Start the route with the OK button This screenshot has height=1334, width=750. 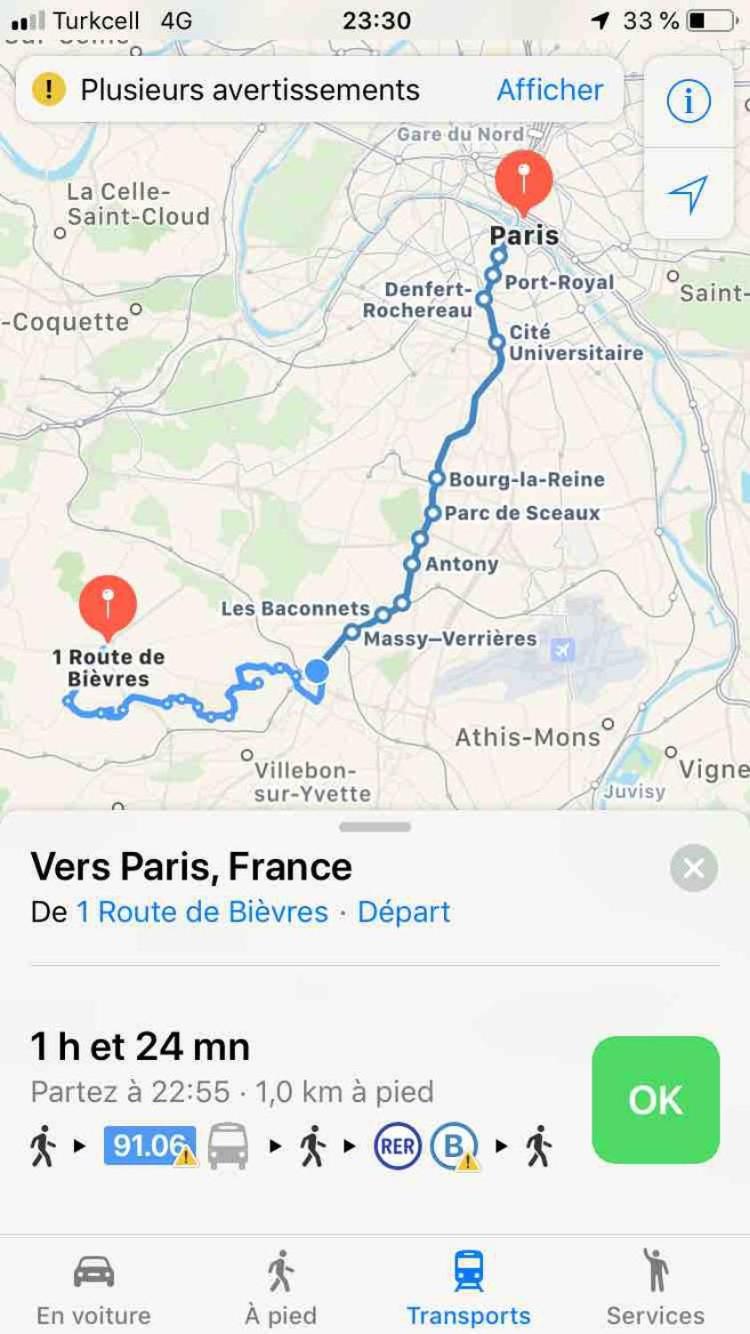[x=655, y=1100]
